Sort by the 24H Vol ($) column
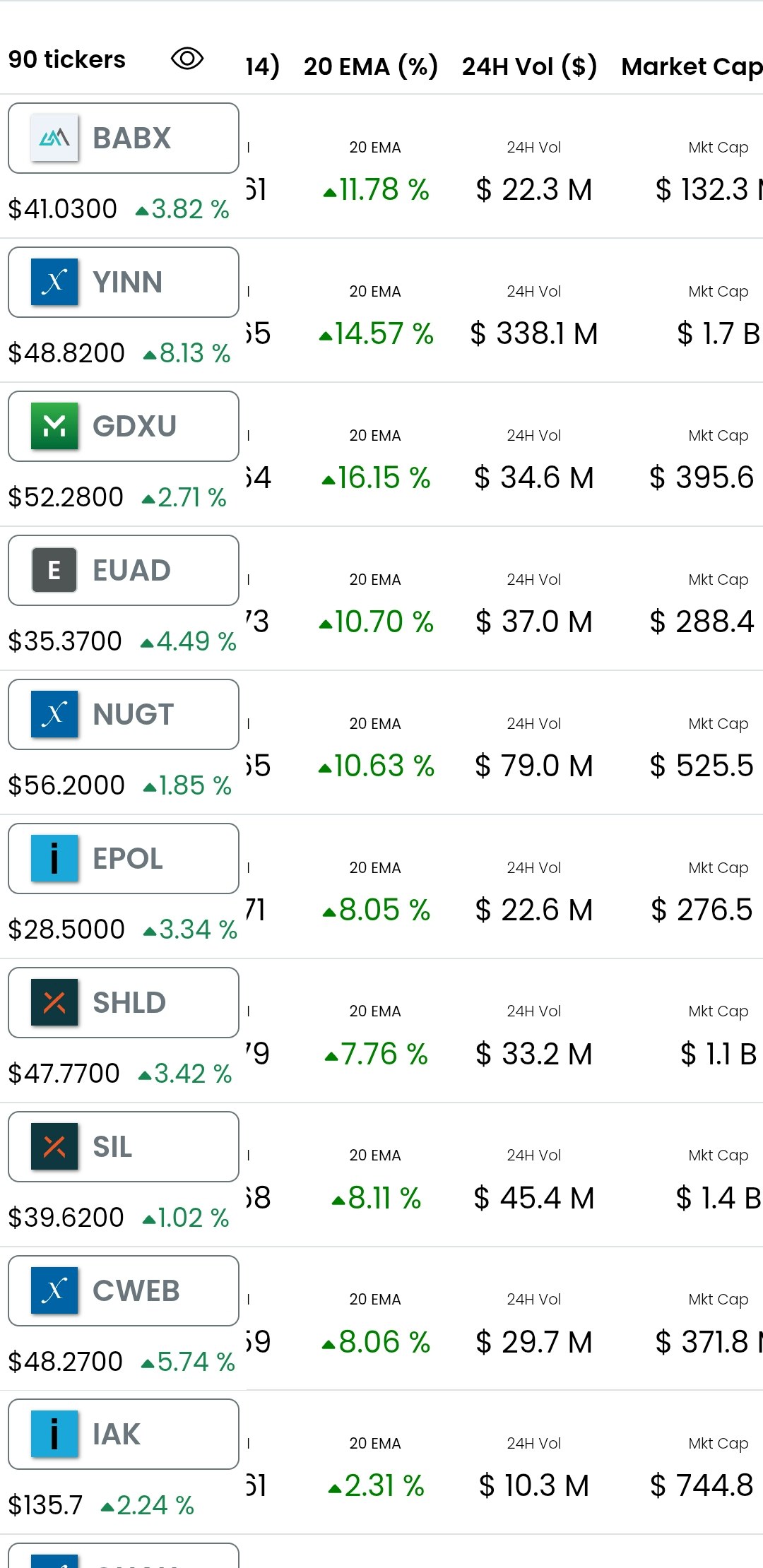Viewport: 763px width, 1568px height. click(529, 66)
